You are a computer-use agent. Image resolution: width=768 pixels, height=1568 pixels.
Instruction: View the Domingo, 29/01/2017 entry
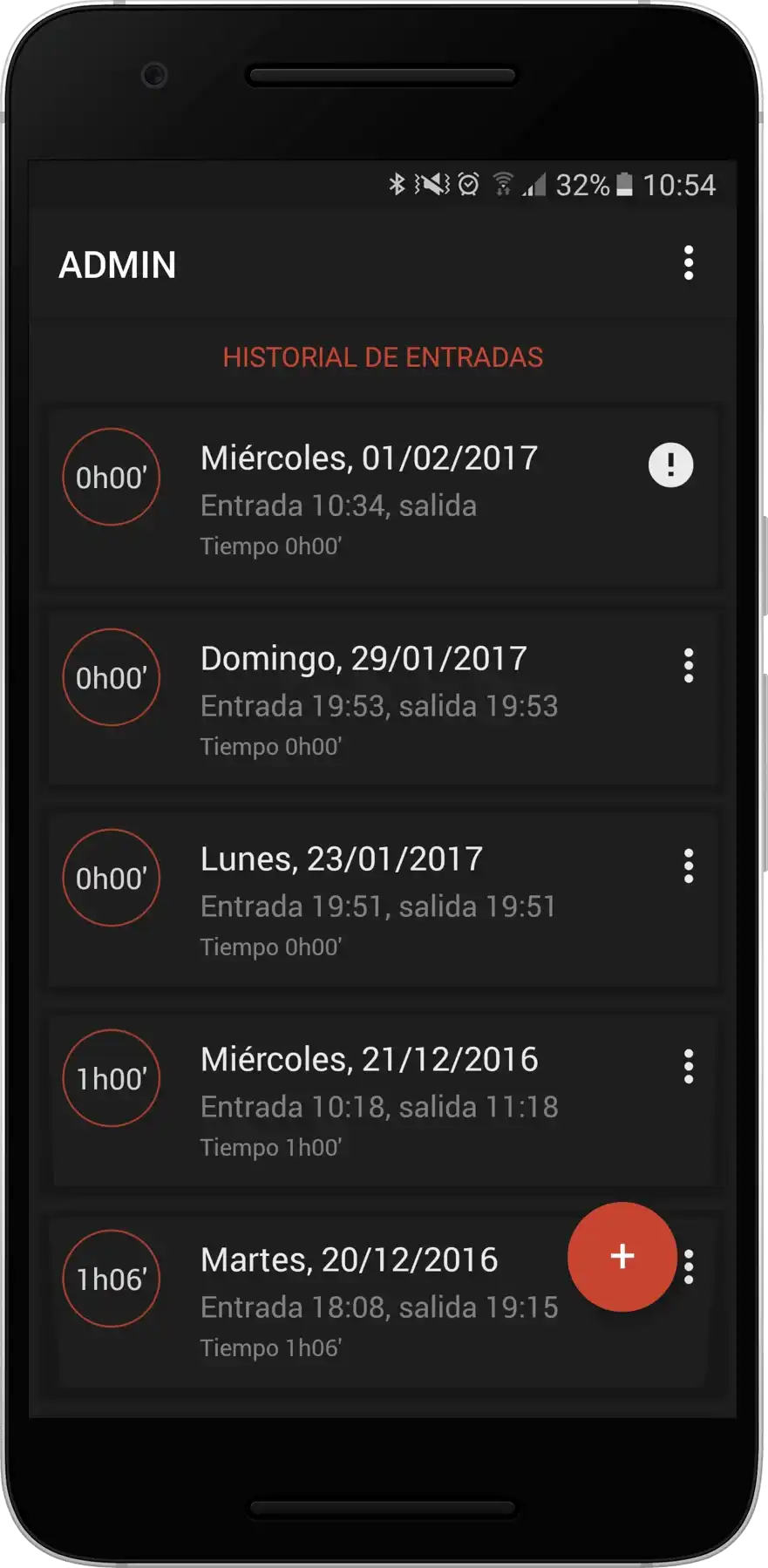pos(384,697)
